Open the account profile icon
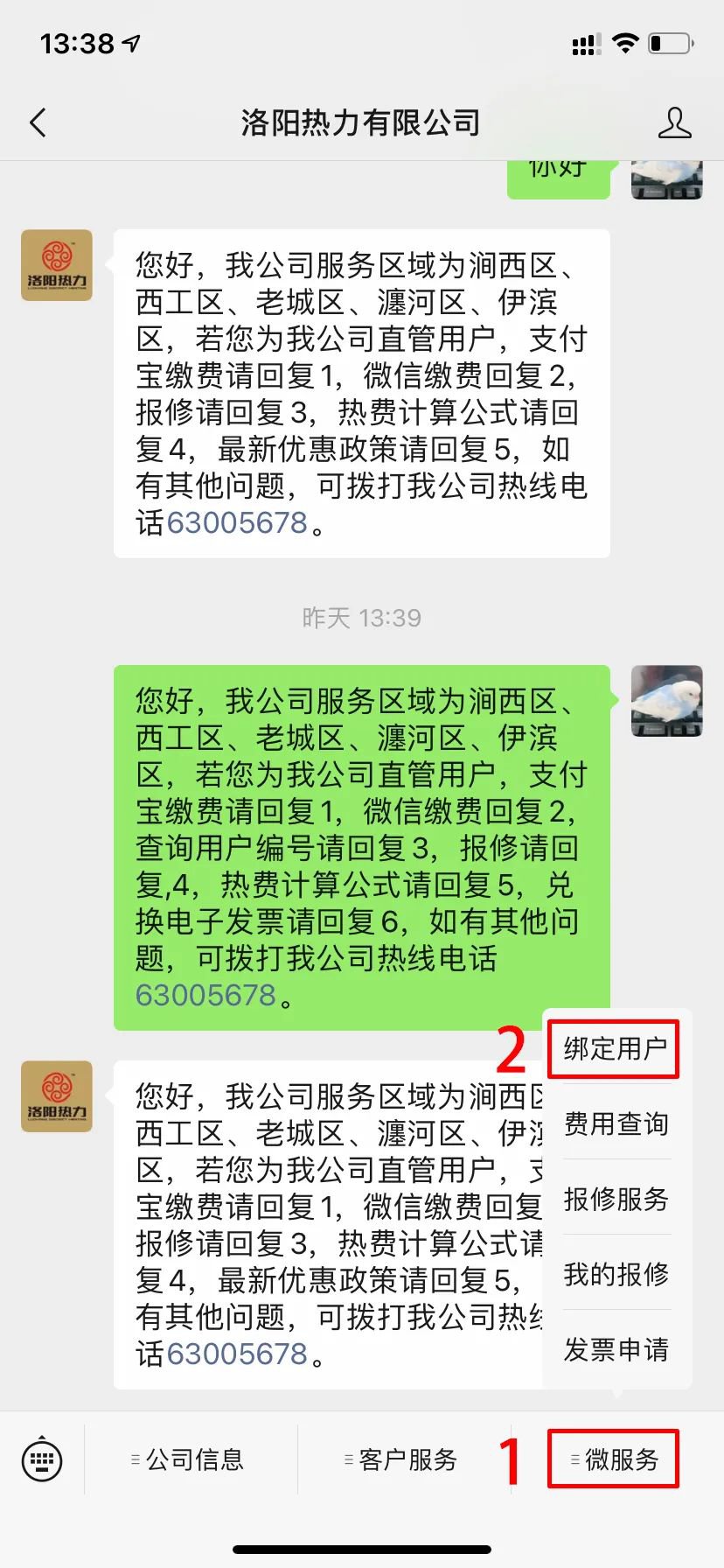This screenshot has height=1568, width=724. (674, 123)
